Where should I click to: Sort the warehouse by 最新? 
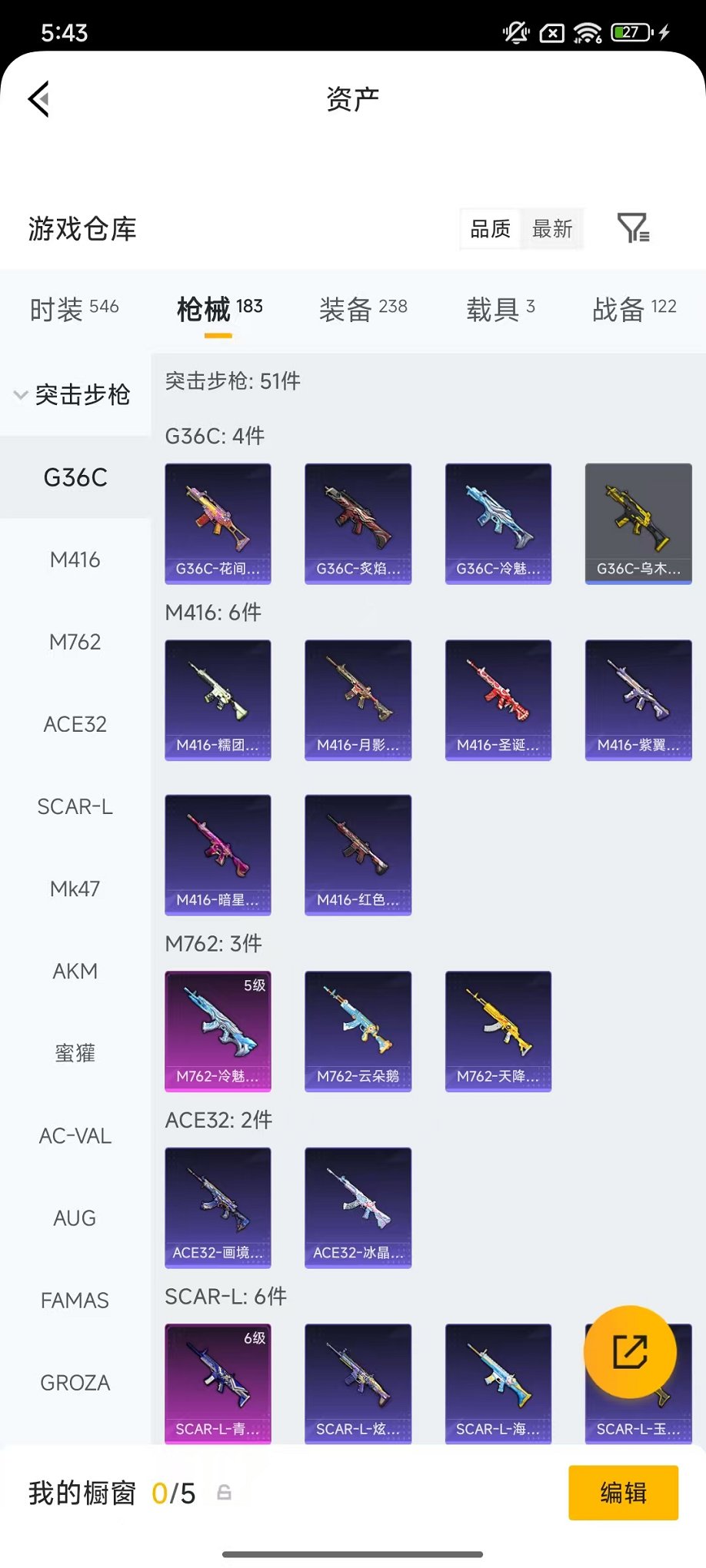[x=552, y=229]
